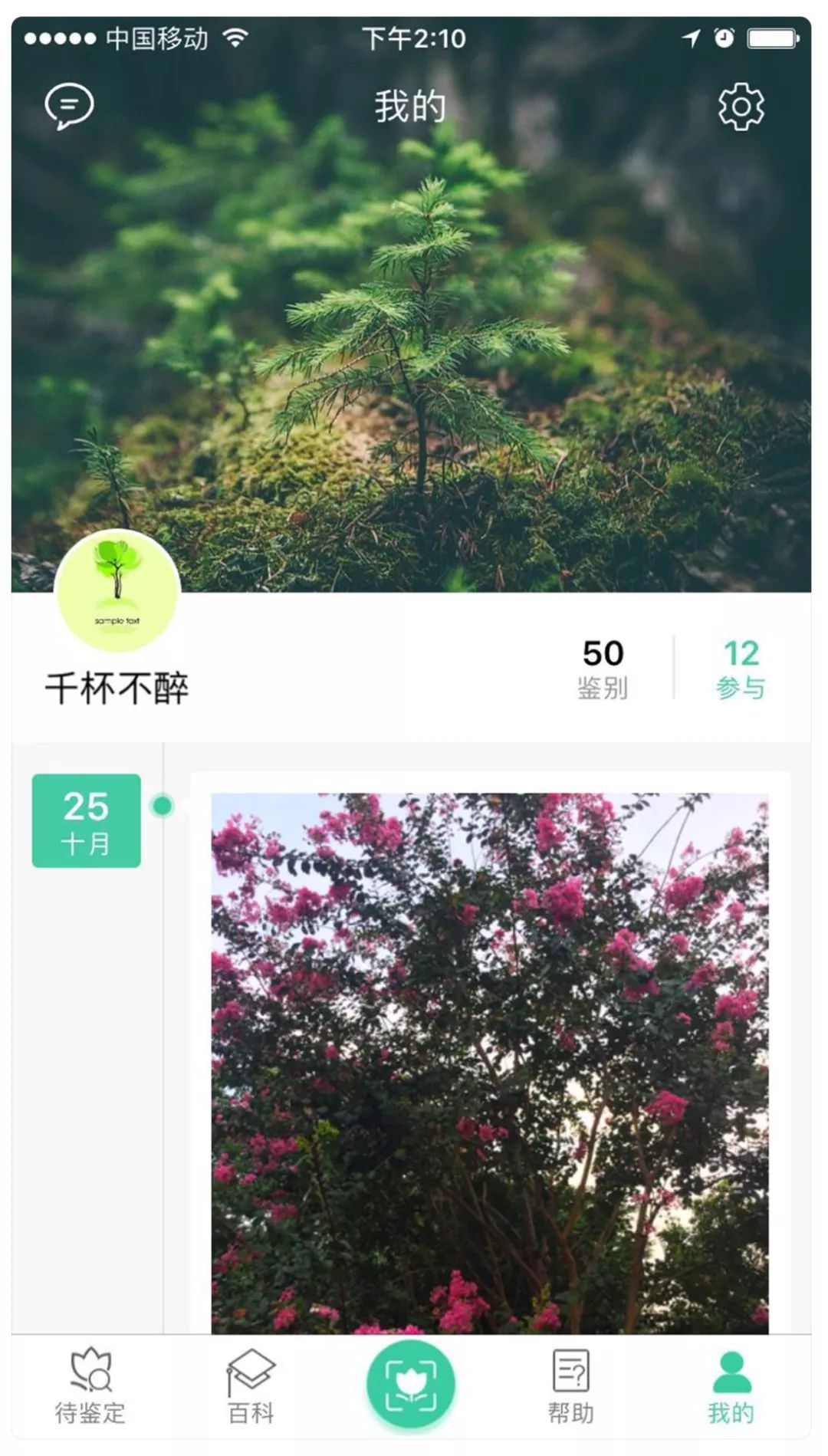Tap the profile avatar of 千杯不醉
The width and height of the screenshot is (828, 1456).
tap(118, 590)
